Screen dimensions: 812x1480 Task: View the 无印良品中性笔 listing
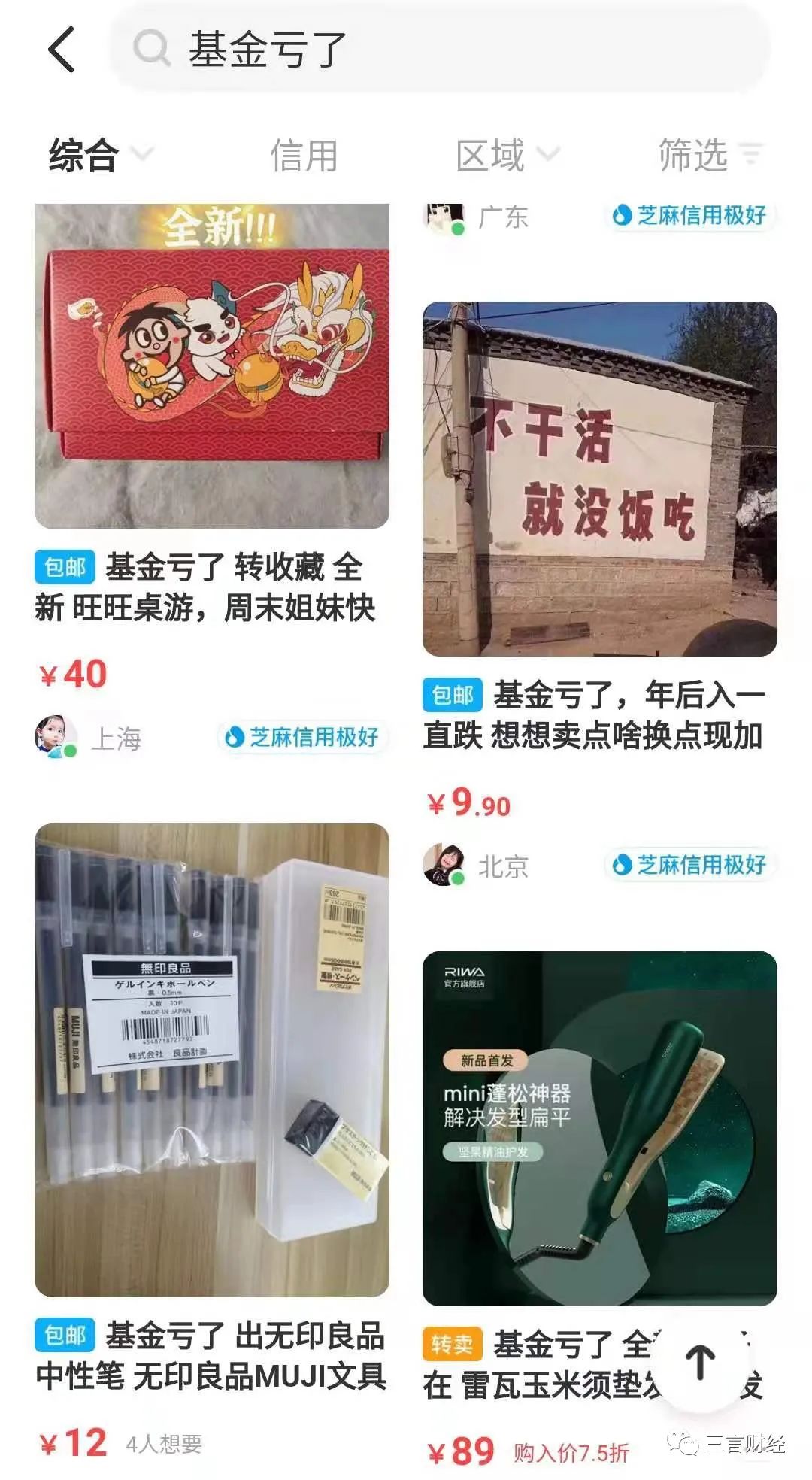pos(212,1060)
